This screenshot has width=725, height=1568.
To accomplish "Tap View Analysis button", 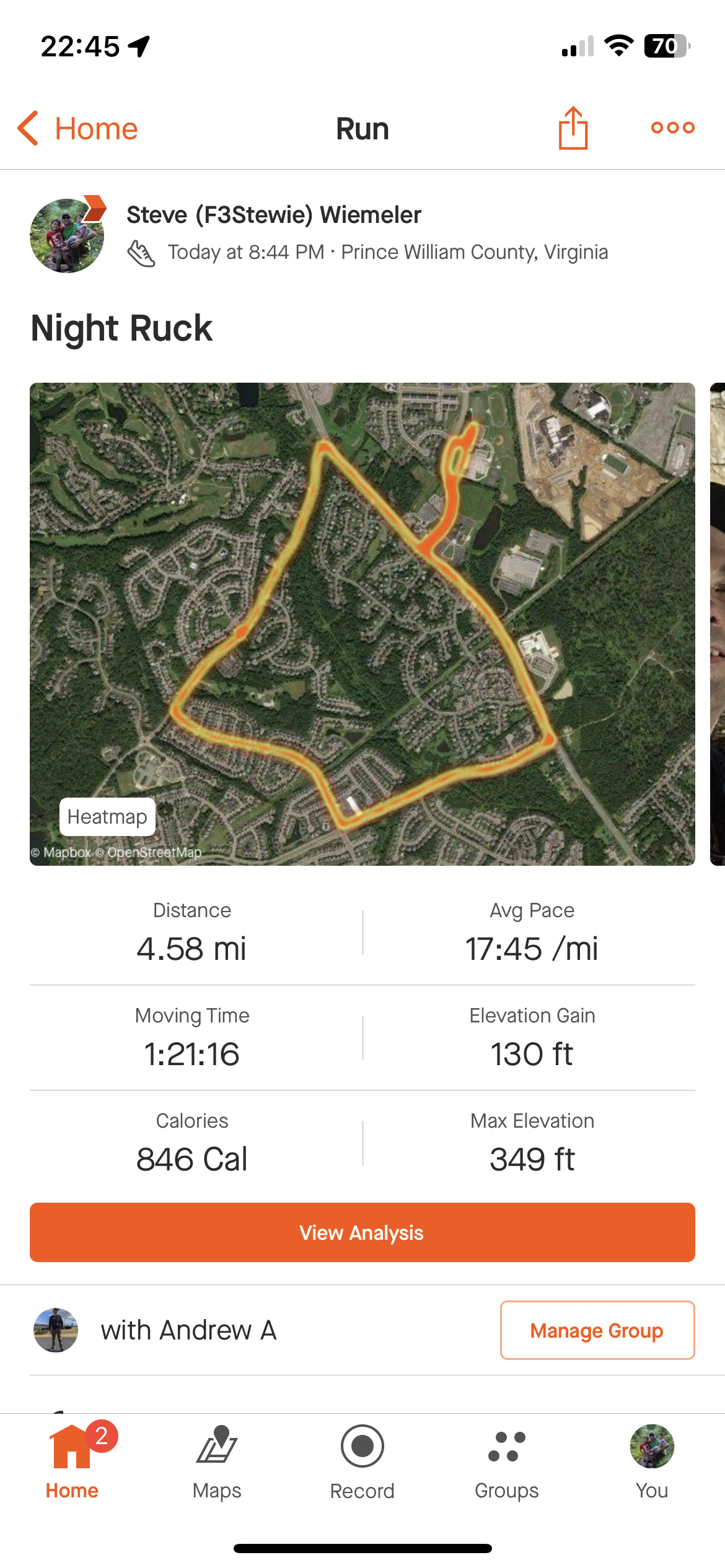I will pos(362,1232).
